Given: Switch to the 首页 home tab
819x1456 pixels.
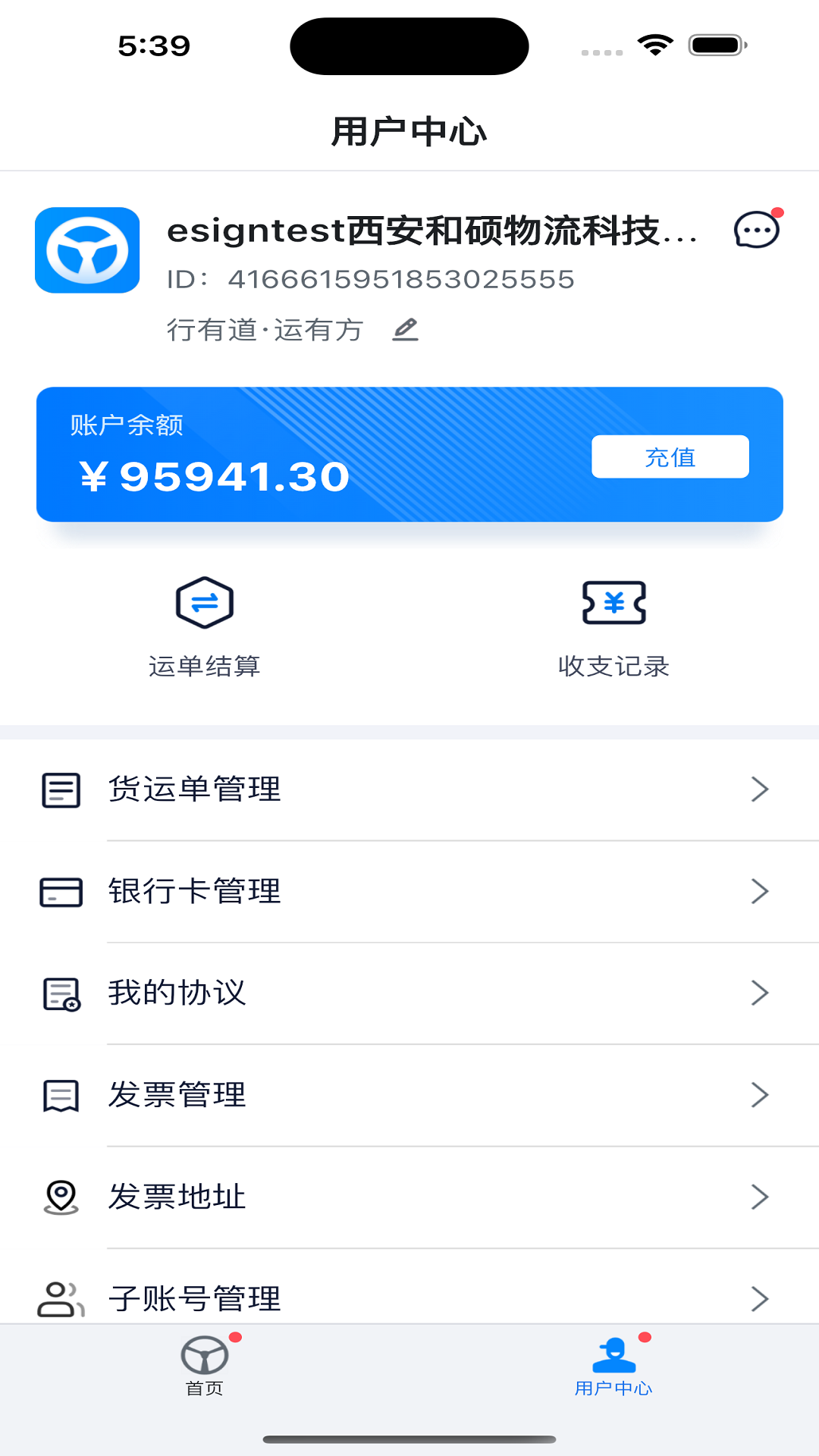Looking at the screenshot, I should 205,1365.
